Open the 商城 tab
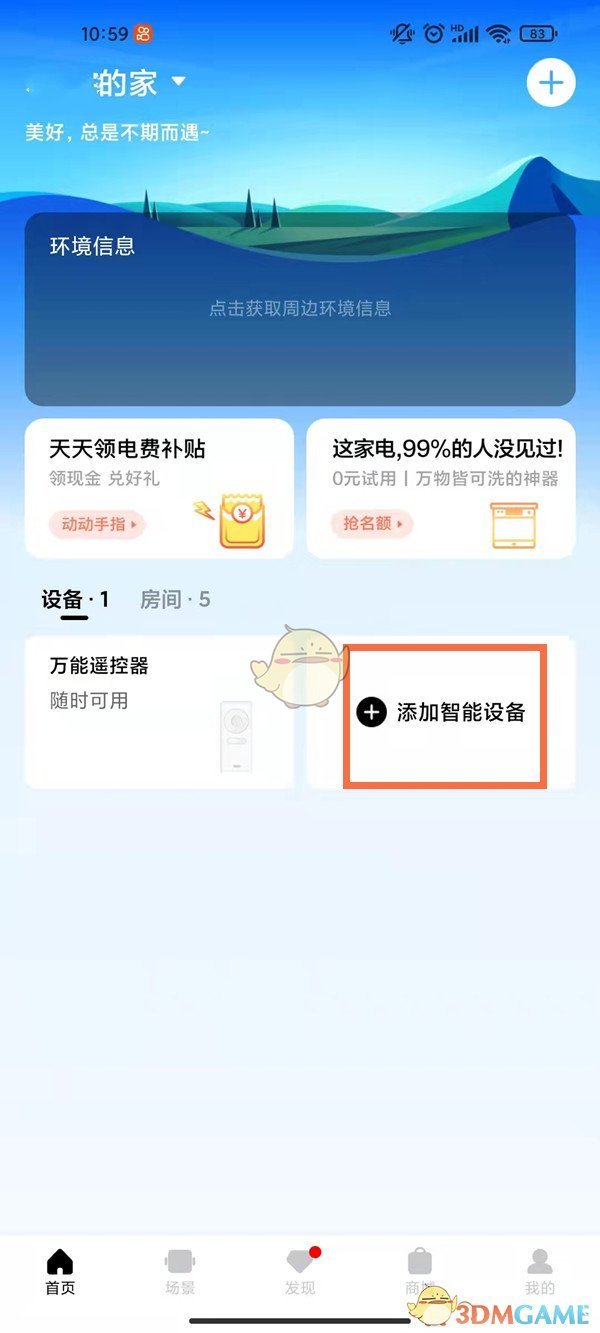The width and height of the screenshot is (600, 1333). point(420,1272)
